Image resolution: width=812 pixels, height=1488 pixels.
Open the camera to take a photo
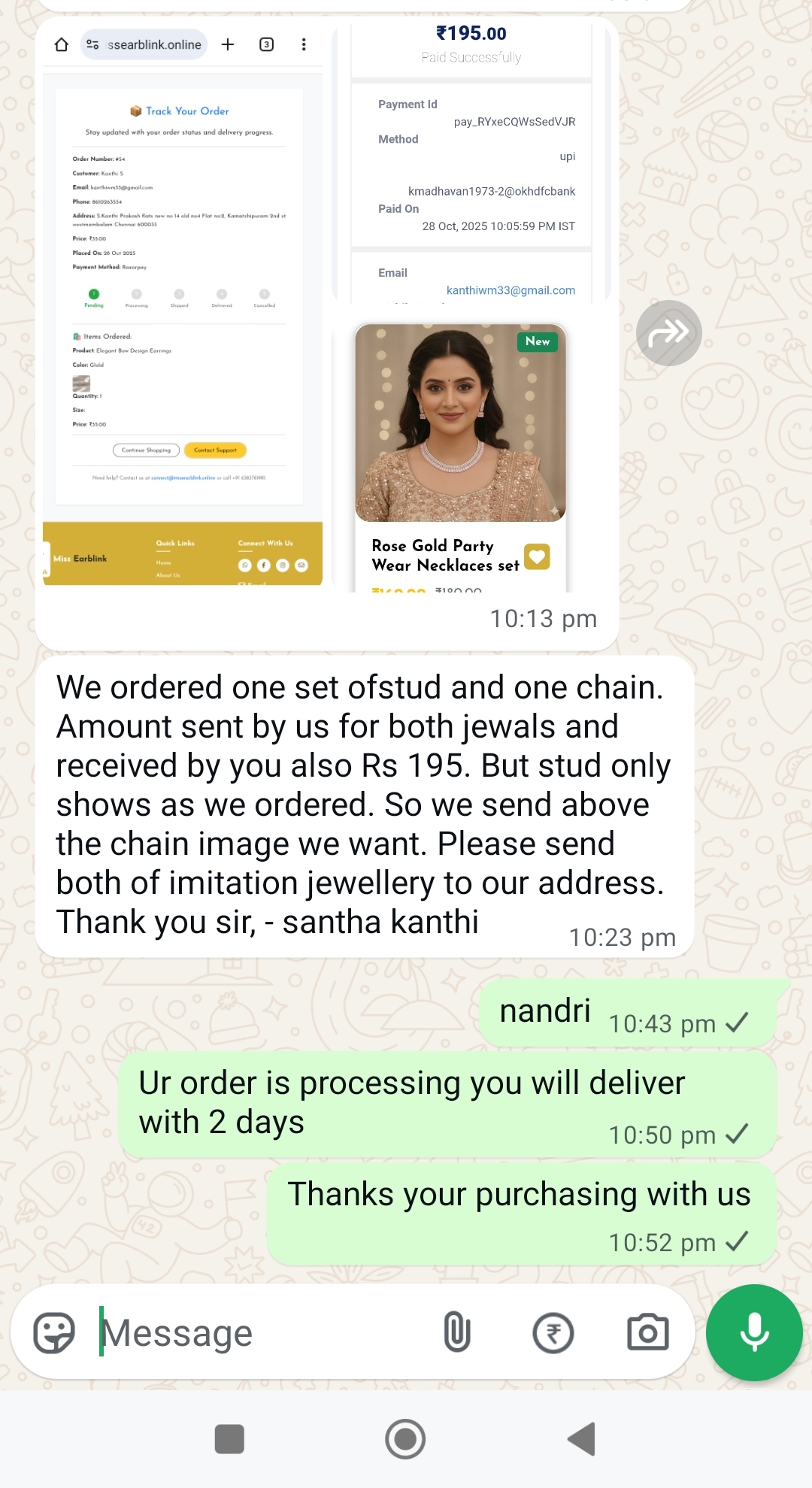(648, 1333)
